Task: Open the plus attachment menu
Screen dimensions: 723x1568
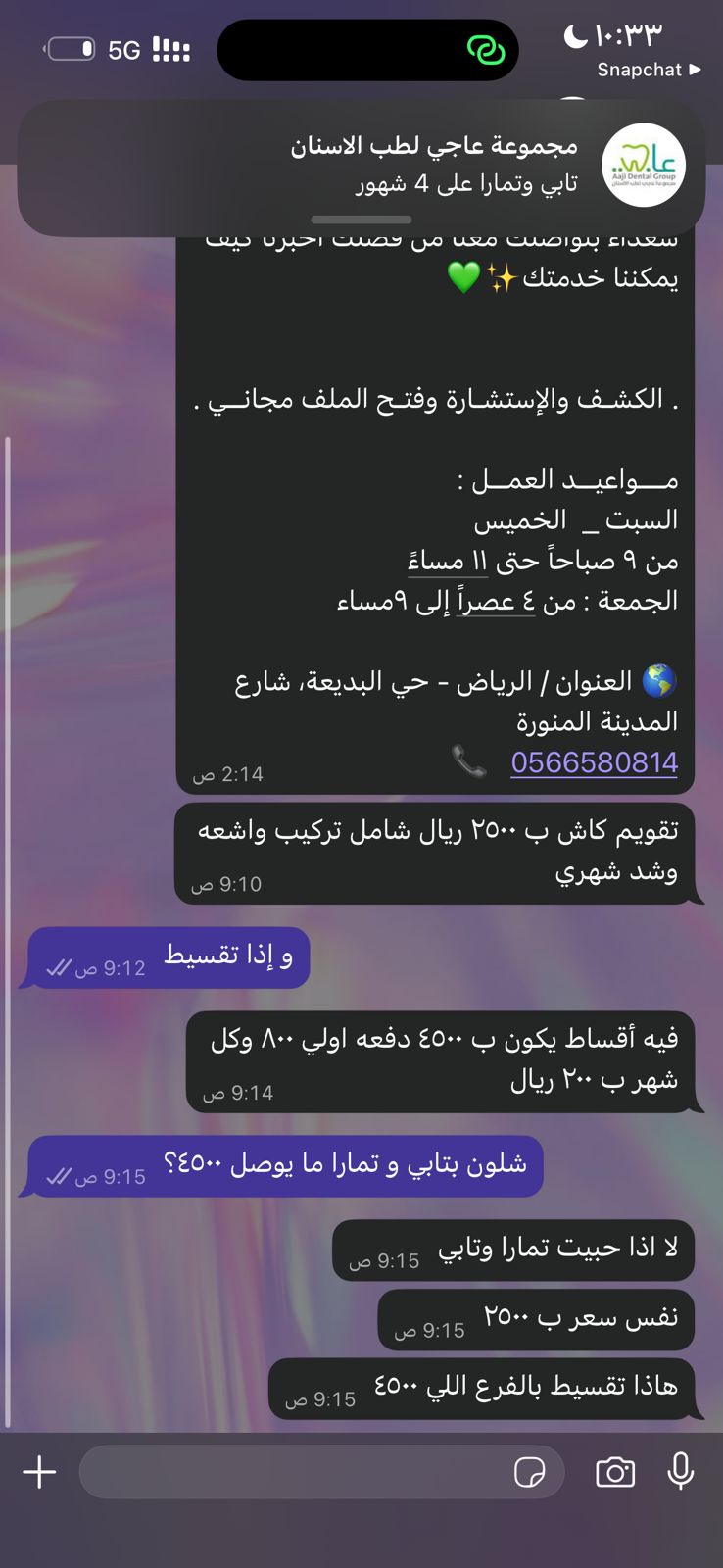Action: [x=39, y=1472]
